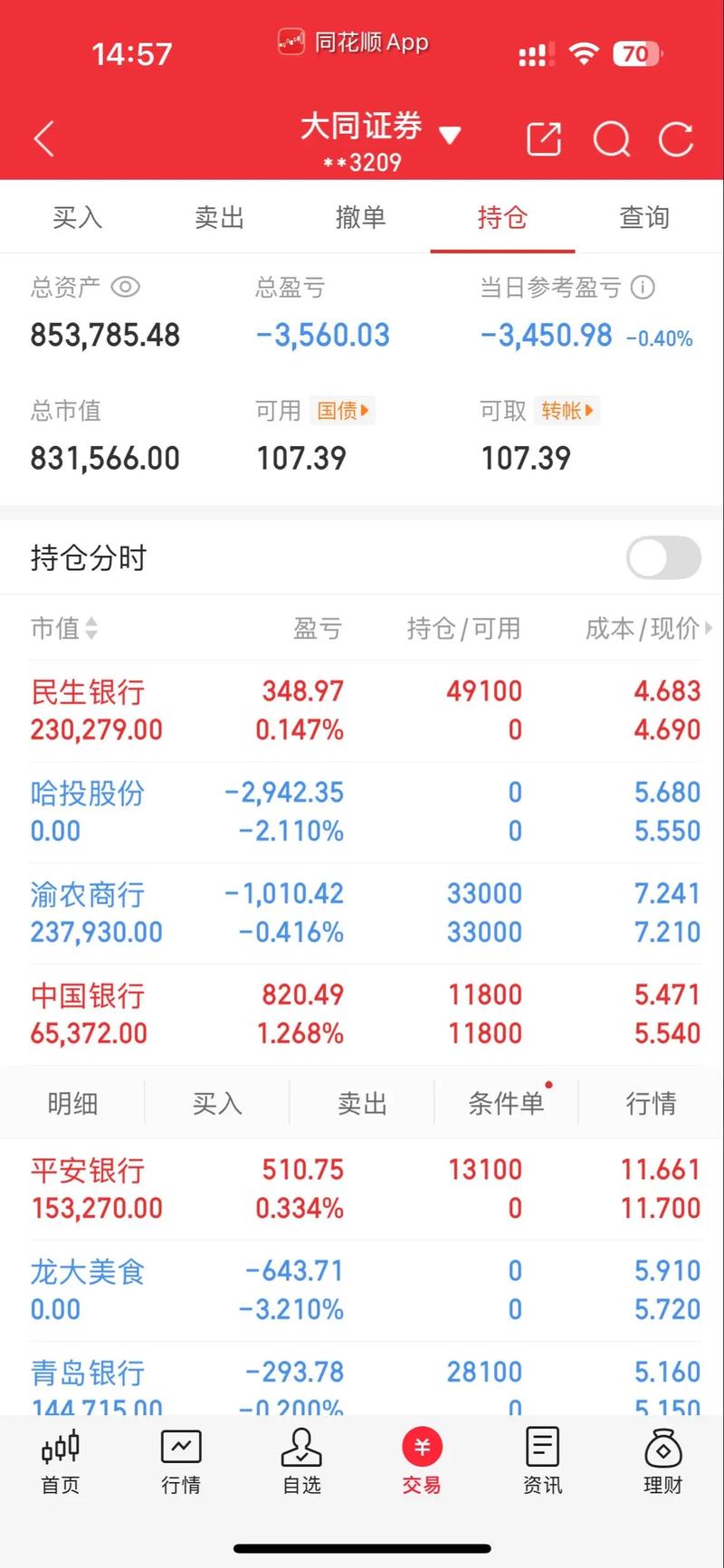The width and height of the screenshot is (724, 1568).
Task: Share the holdings page
Action: tap(544, 139)
